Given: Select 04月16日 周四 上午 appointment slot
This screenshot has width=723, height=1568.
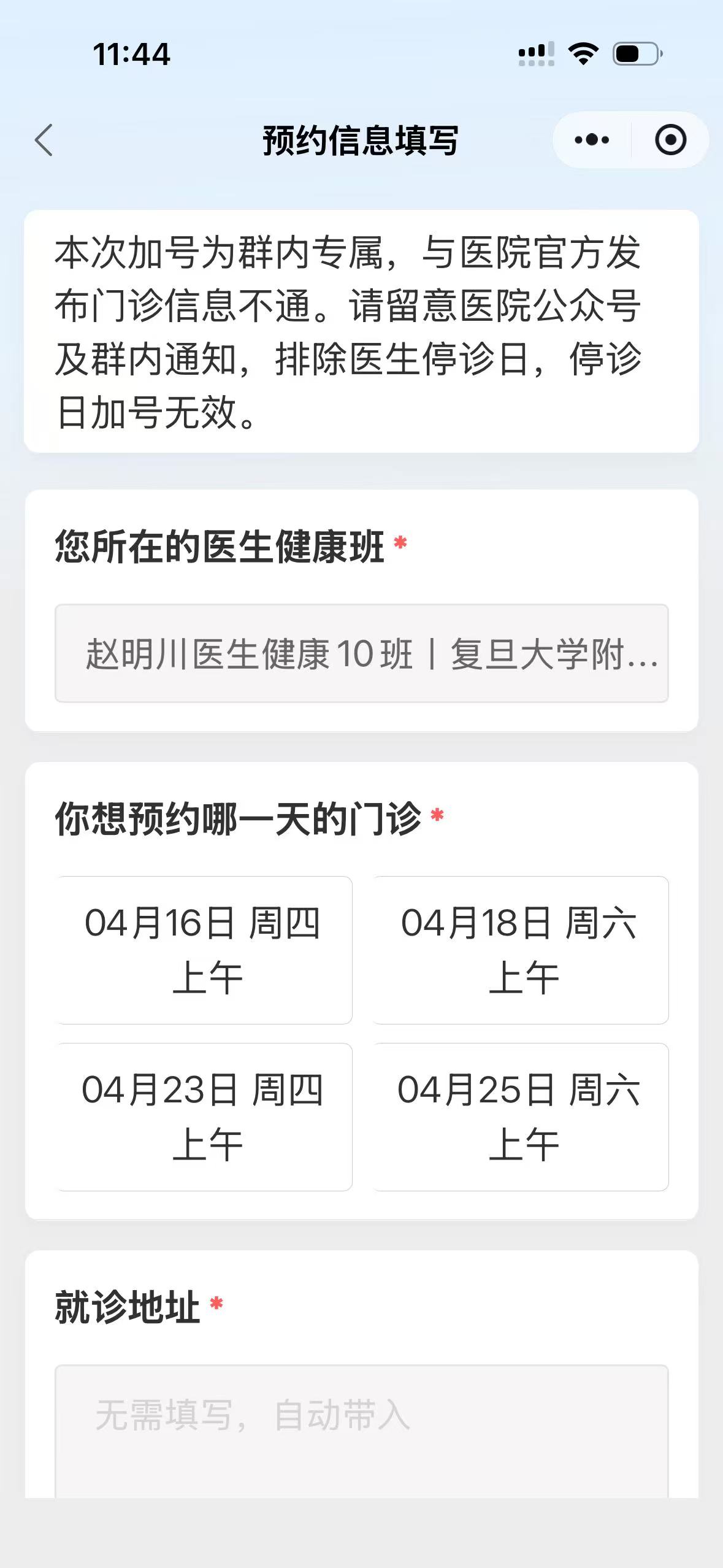Looking at the screenshot, I should coord(204,950).
